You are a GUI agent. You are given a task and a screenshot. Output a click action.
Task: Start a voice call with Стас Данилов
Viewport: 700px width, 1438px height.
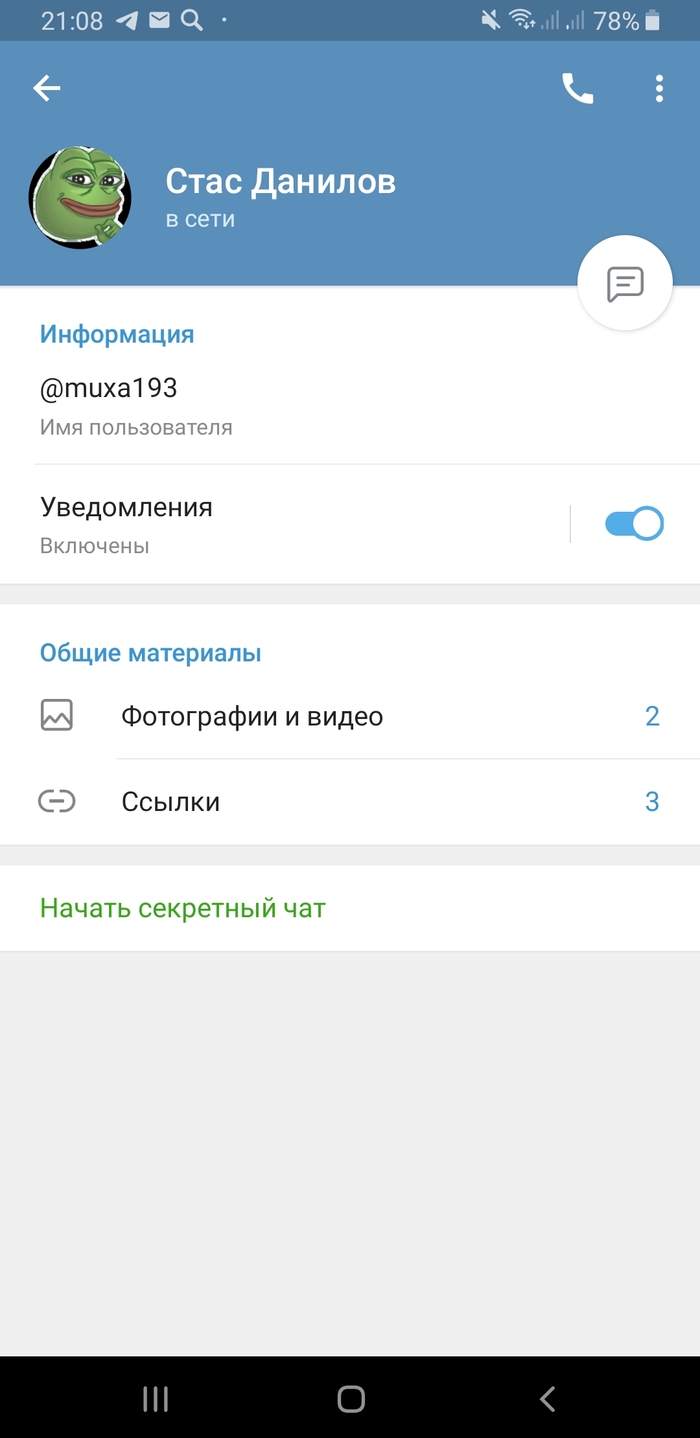tap(577, 89)
